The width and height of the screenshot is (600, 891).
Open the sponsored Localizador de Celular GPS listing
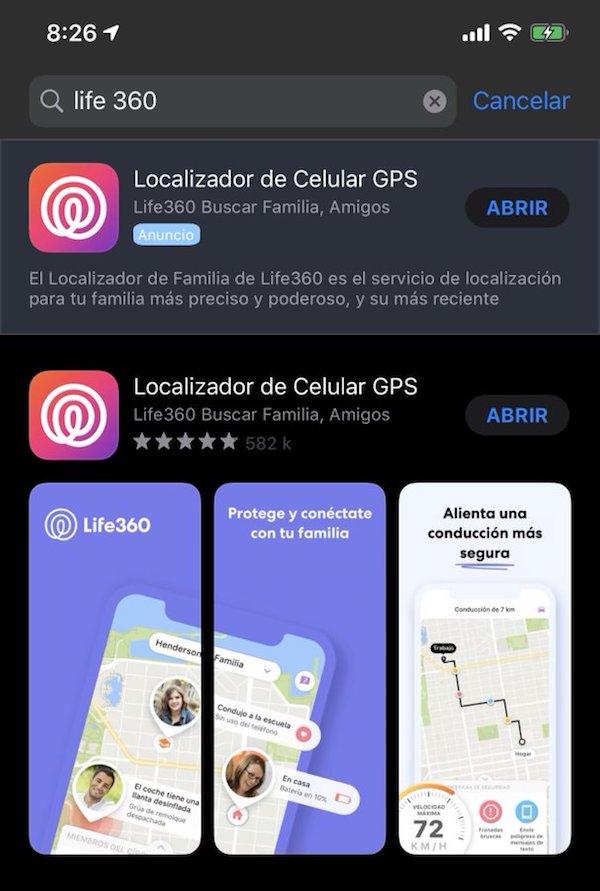[x=275, y=180]
